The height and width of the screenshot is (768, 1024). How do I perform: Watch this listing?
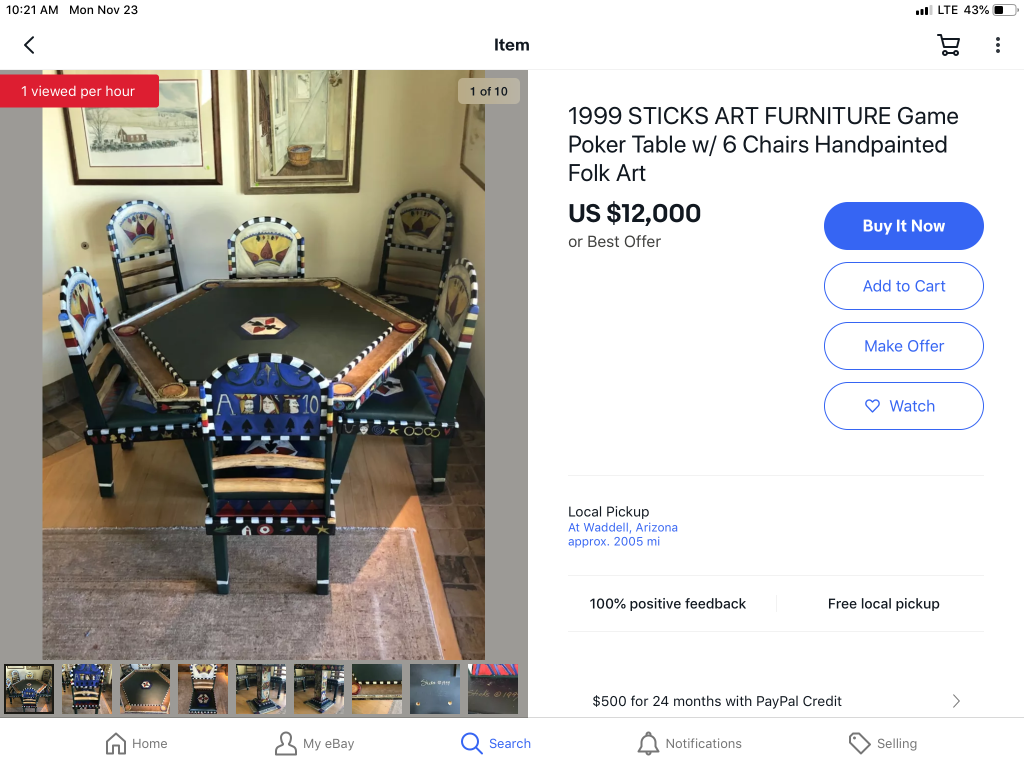click(x=903, y=406)
